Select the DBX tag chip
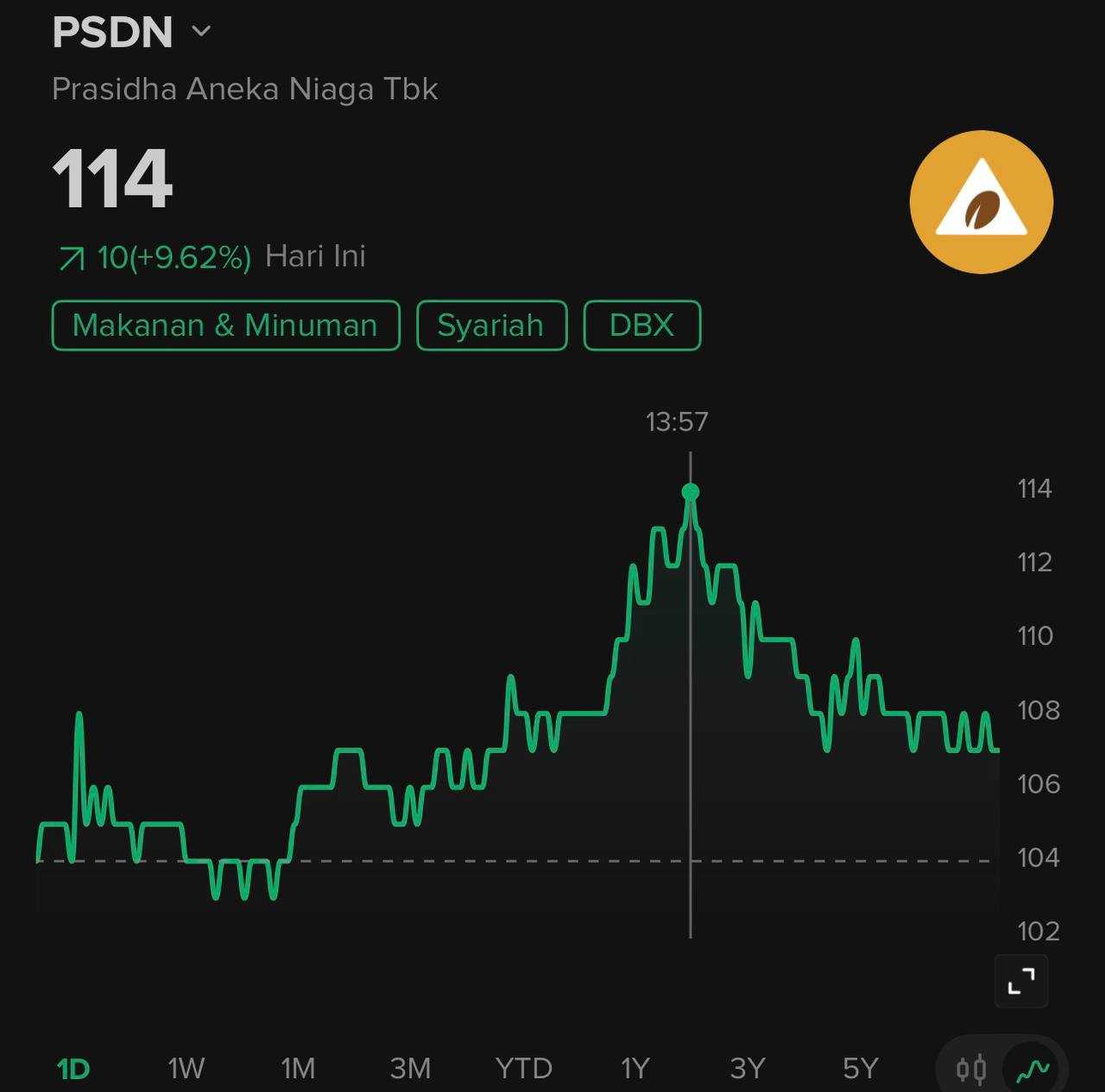Screen dimensions: 1105x1092 click(x=641, y=325)
